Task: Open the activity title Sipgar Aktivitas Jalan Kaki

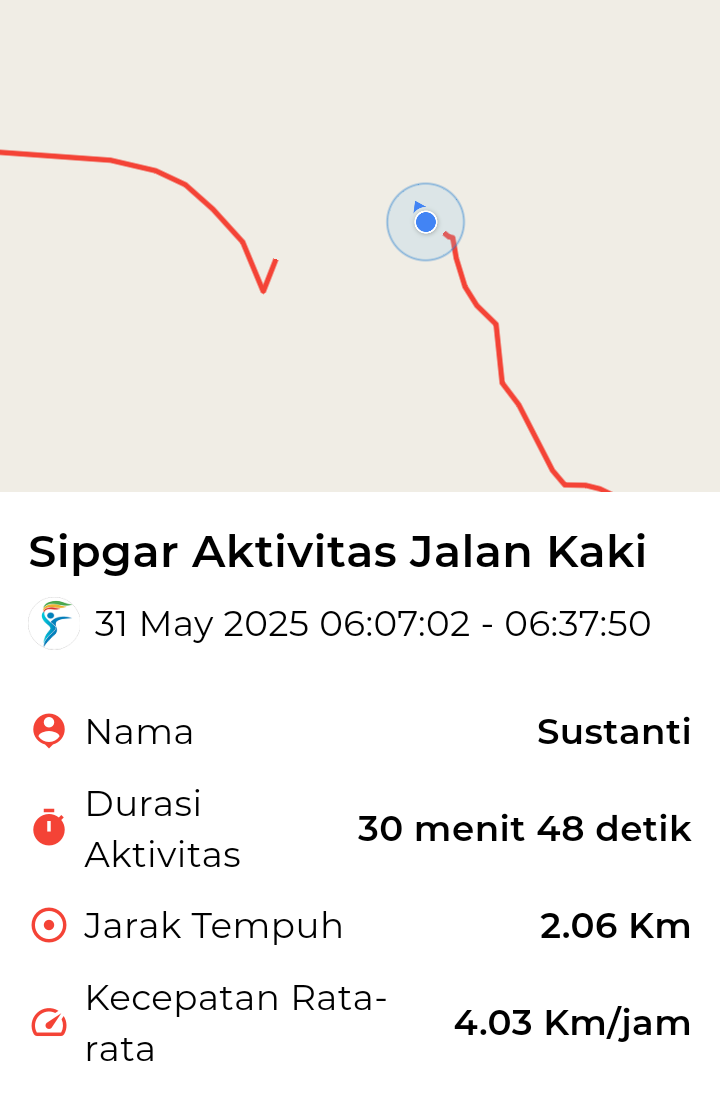Action: pos(338,550)
